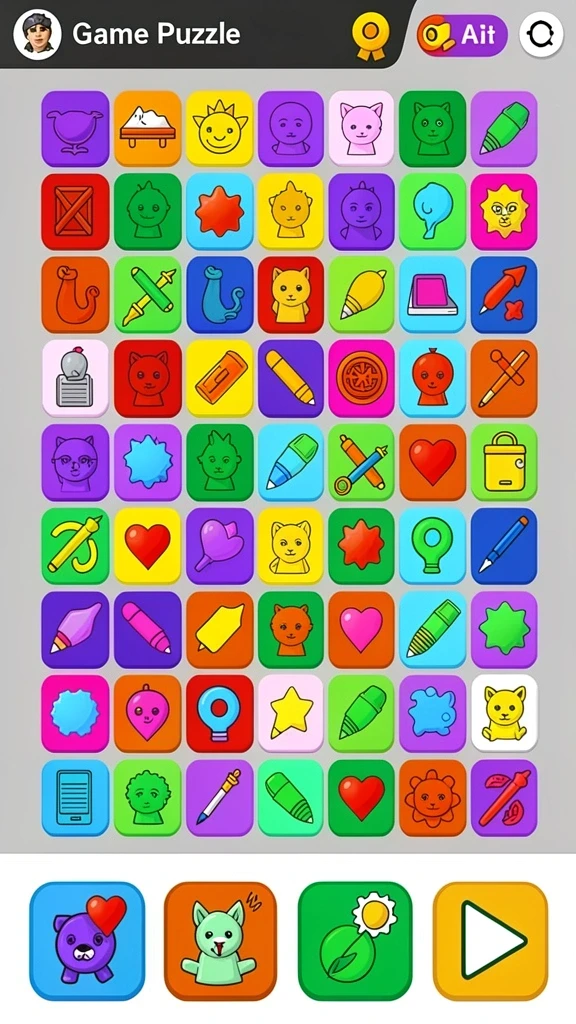Viewport: 576px width, 1024px height.
Task: Pick the red wooden crate tile
Action: [x=75, y=211]
